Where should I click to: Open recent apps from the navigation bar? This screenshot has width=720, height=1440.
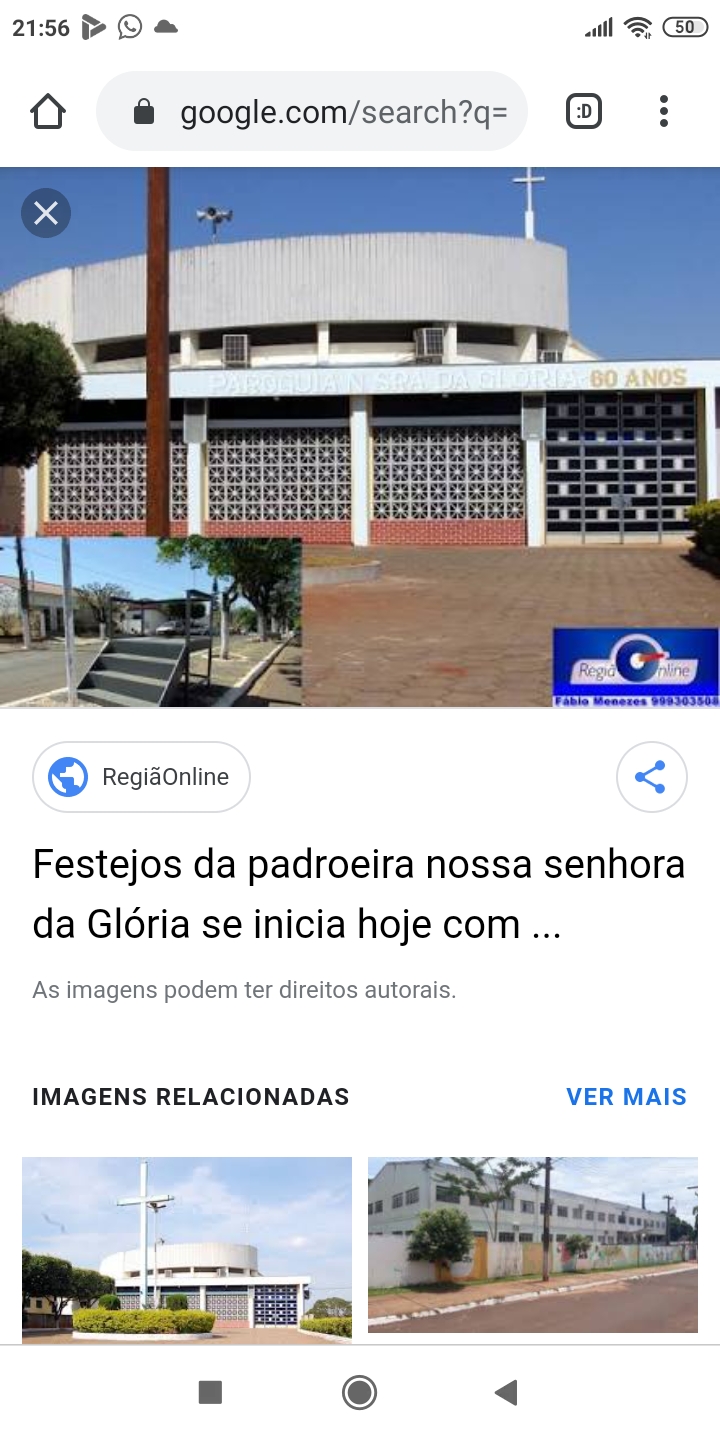point(210,1392)
